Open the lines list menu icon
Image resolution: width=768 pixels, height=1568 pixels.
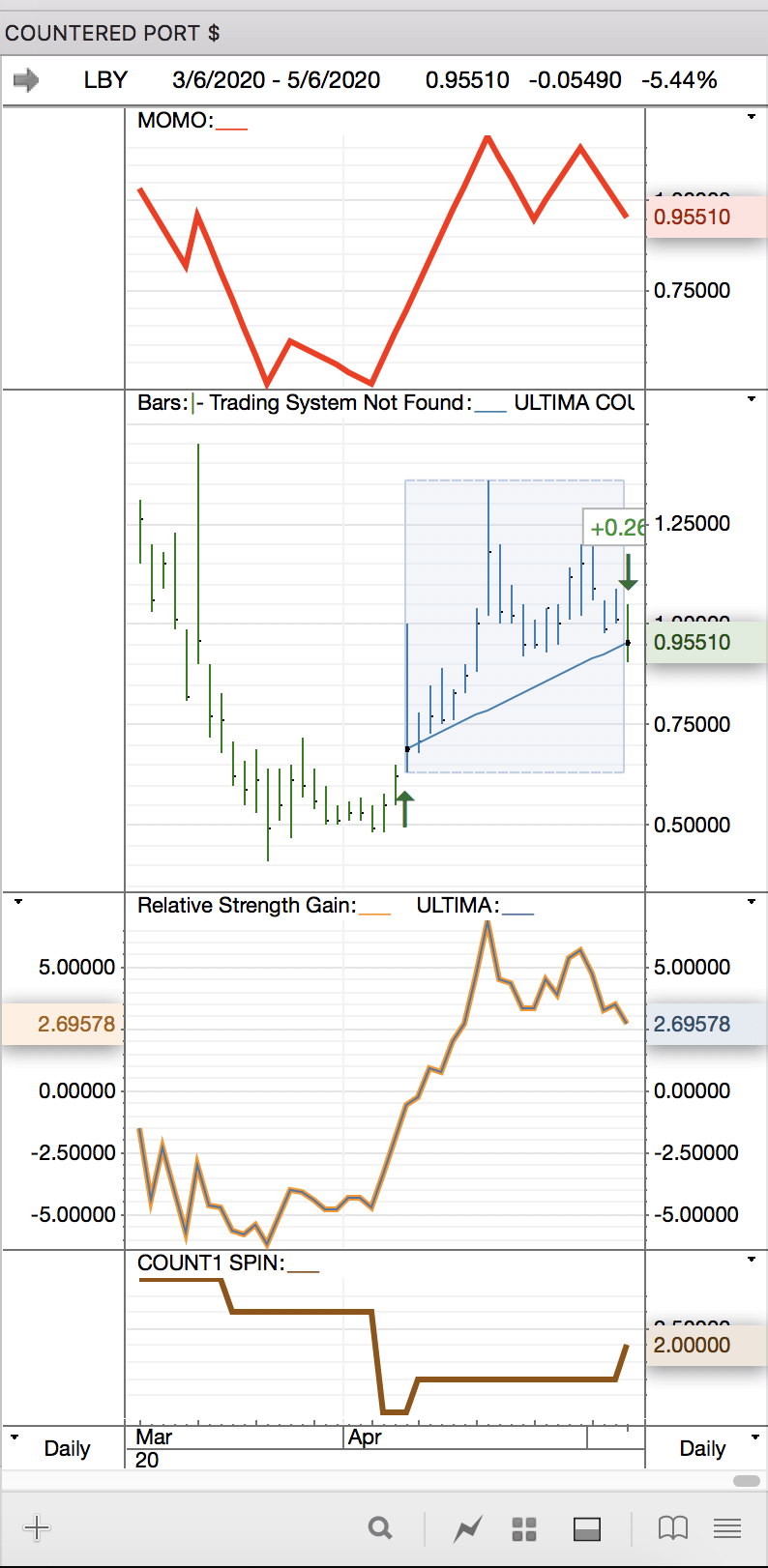(x=727, y=1528)
